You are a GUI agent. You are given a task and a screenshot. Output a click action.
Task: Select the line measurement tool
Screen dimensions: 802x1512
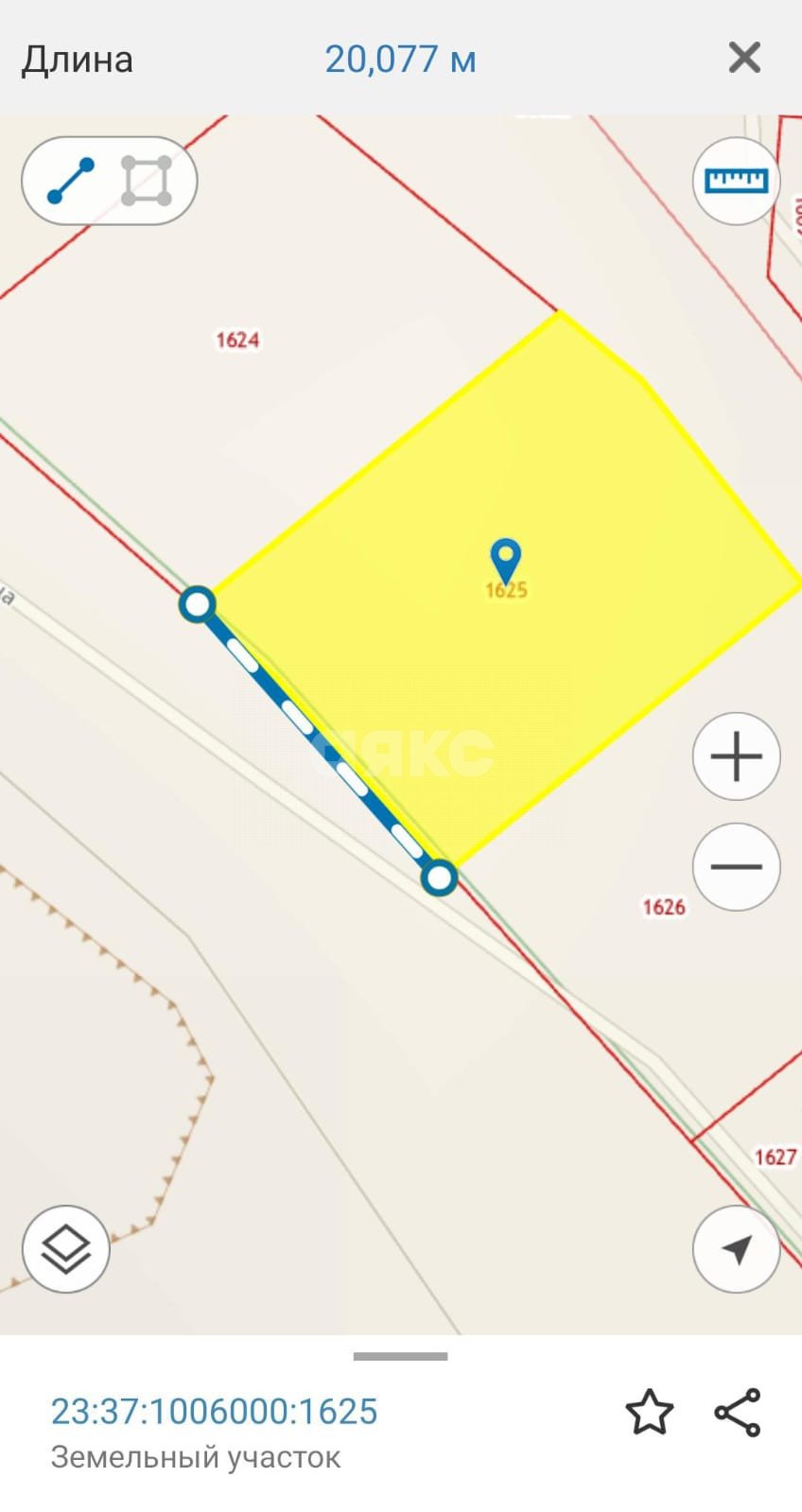click(71, 181)
